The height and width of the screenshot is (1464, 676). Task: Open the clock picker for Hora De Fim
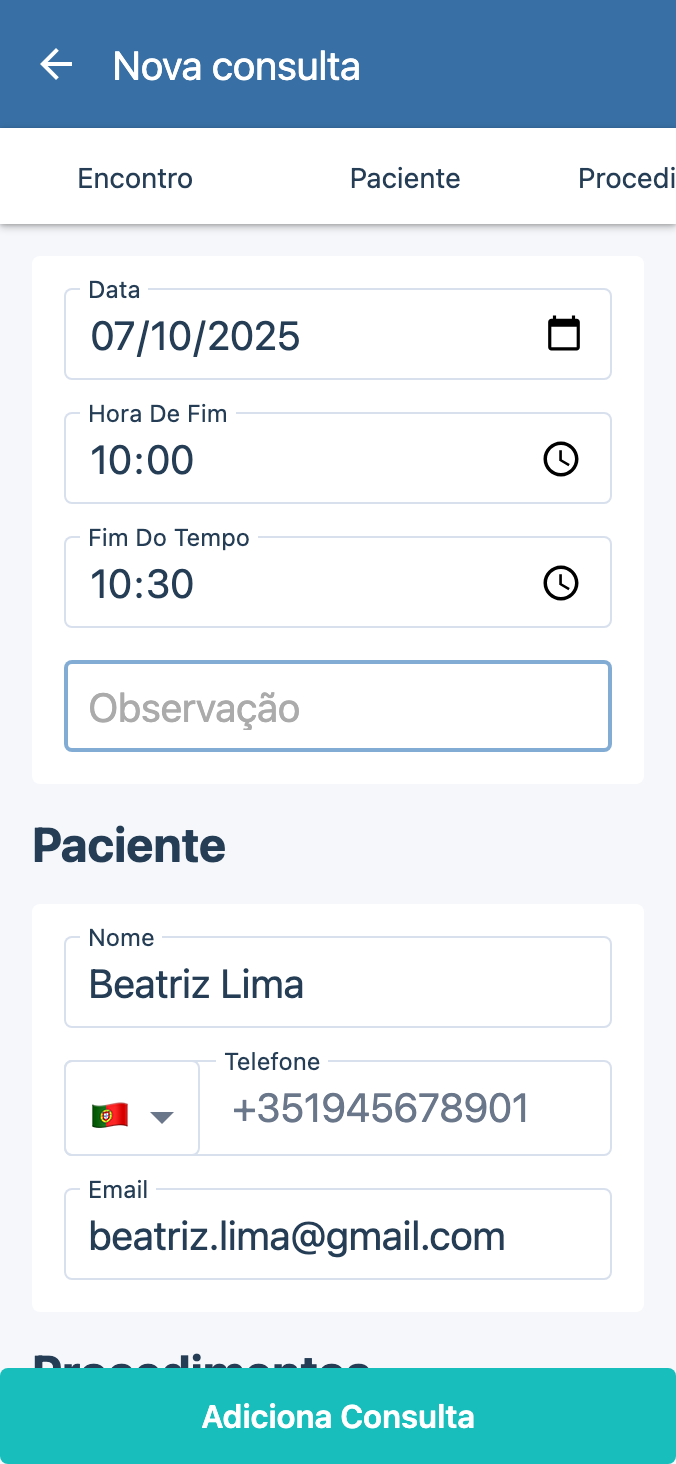point(561,460)
